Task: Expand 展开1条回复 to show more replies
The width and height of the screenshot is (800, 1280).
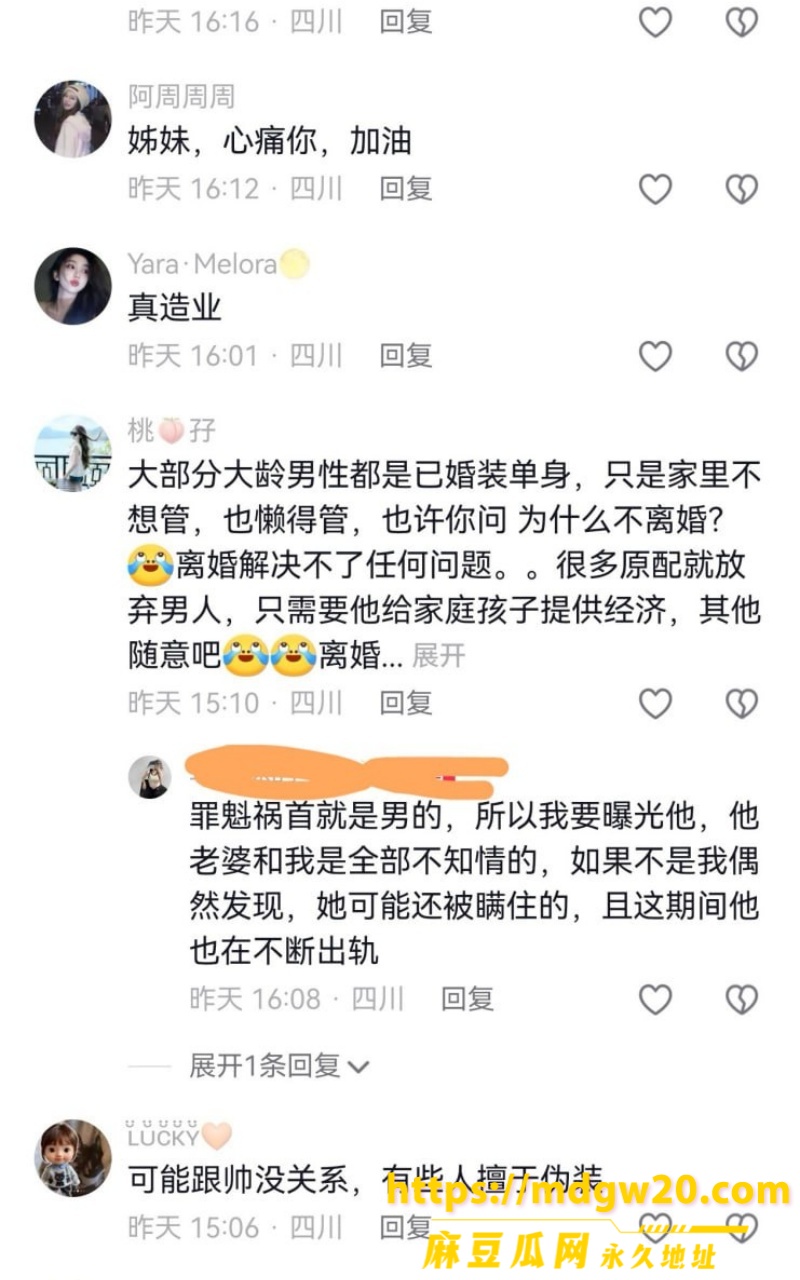Action: (280, 1066)
